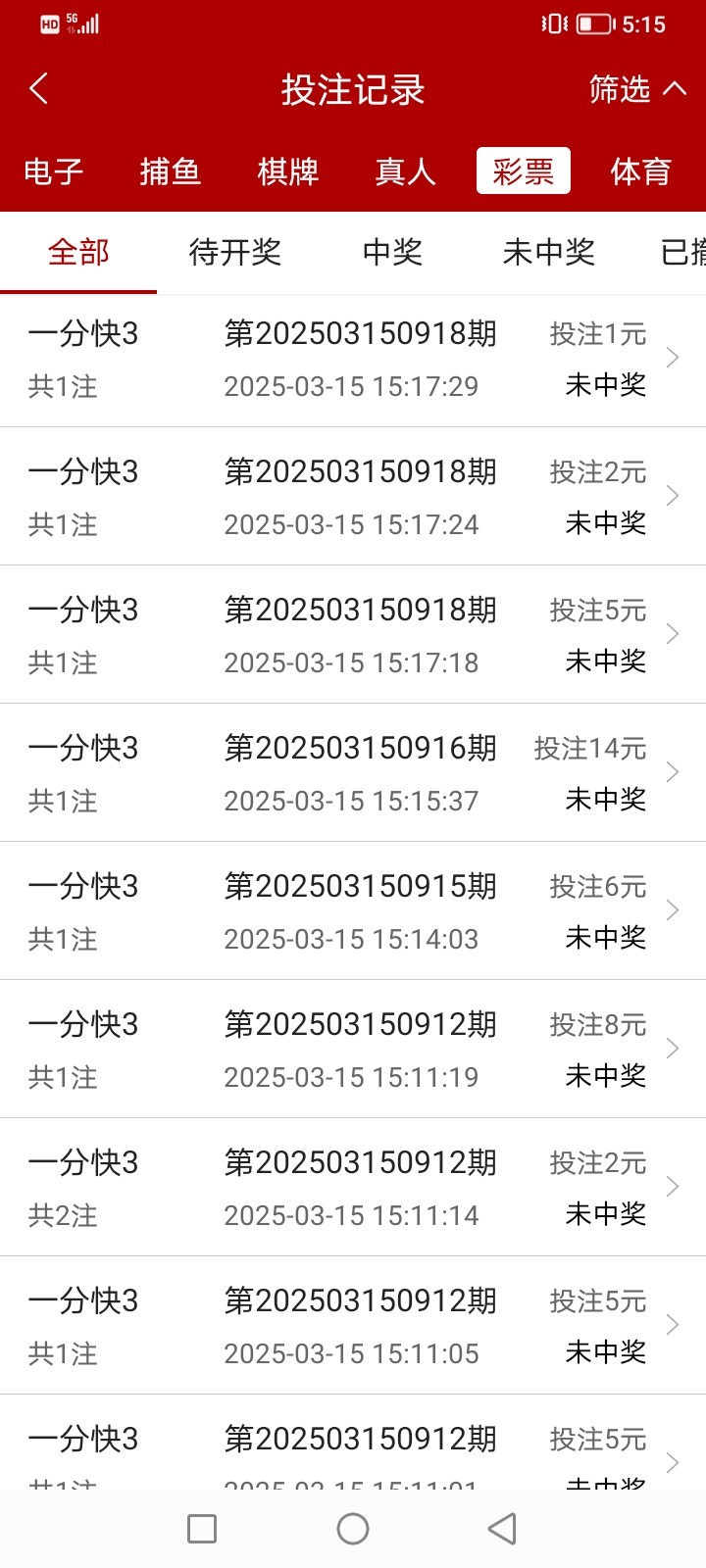Show 待开奖 pending bets
The width and height of the screenshot is (706, 1568).
click(235, 253)
